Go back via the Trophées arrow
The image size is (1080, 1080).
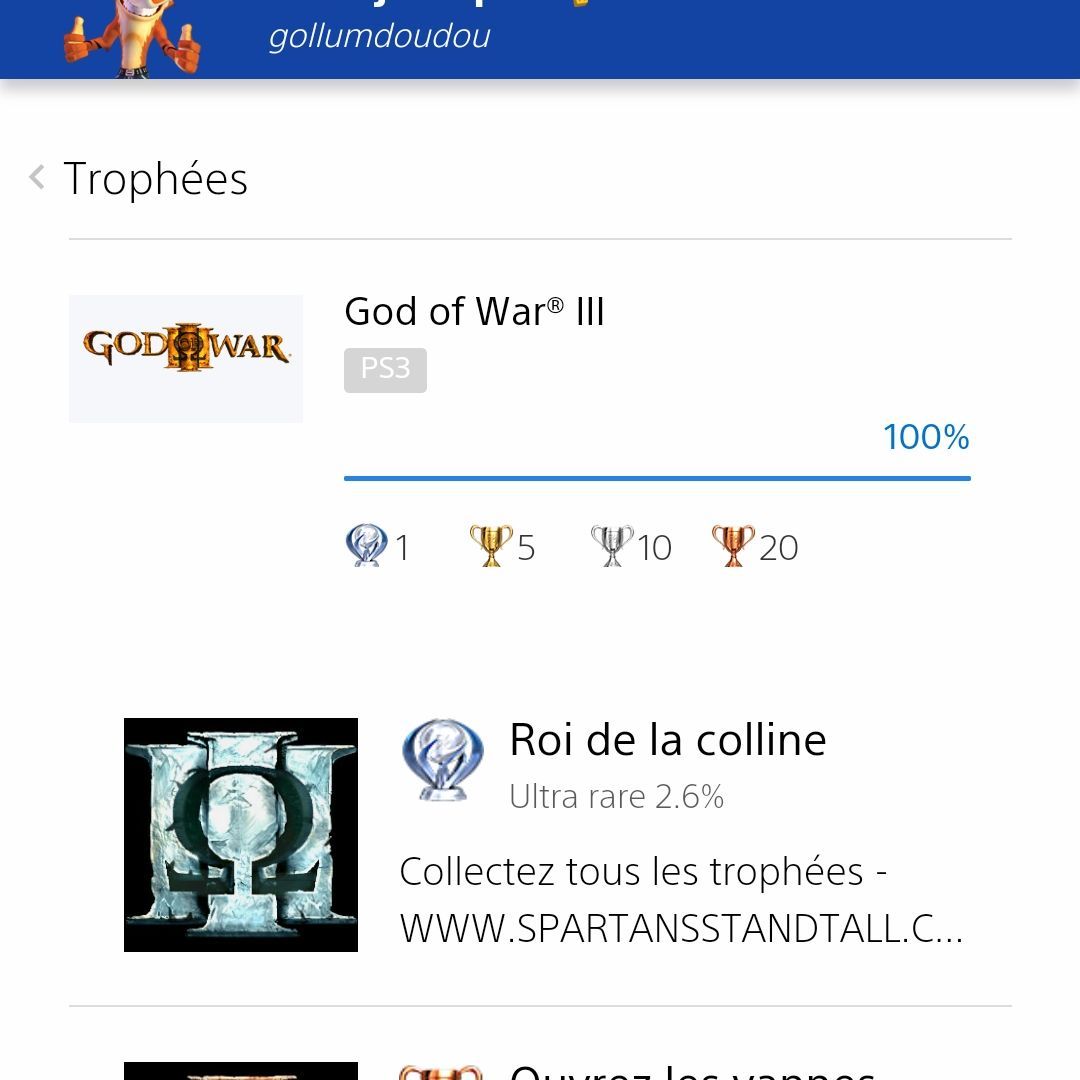[x=38, y=178]
